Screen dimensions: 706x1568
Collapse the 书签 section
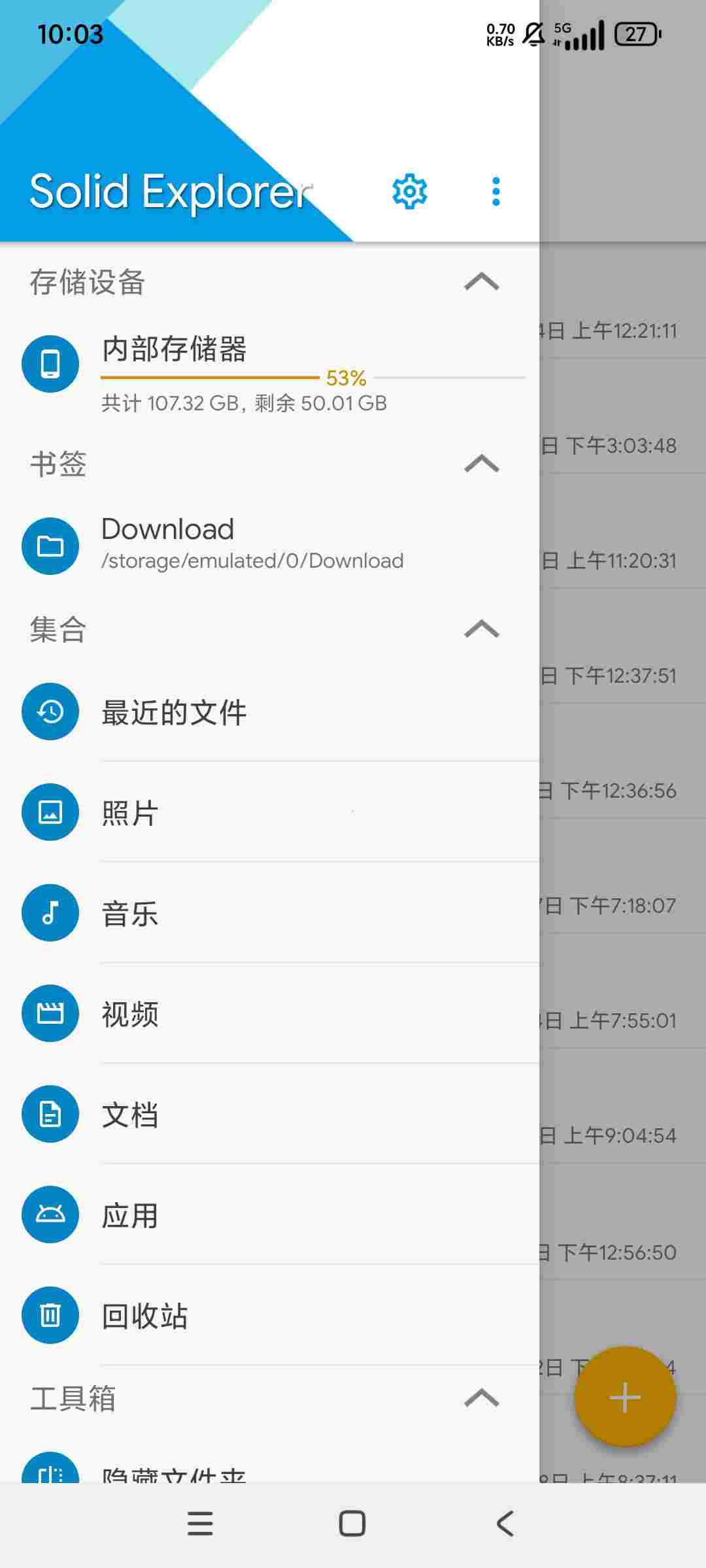481,464
